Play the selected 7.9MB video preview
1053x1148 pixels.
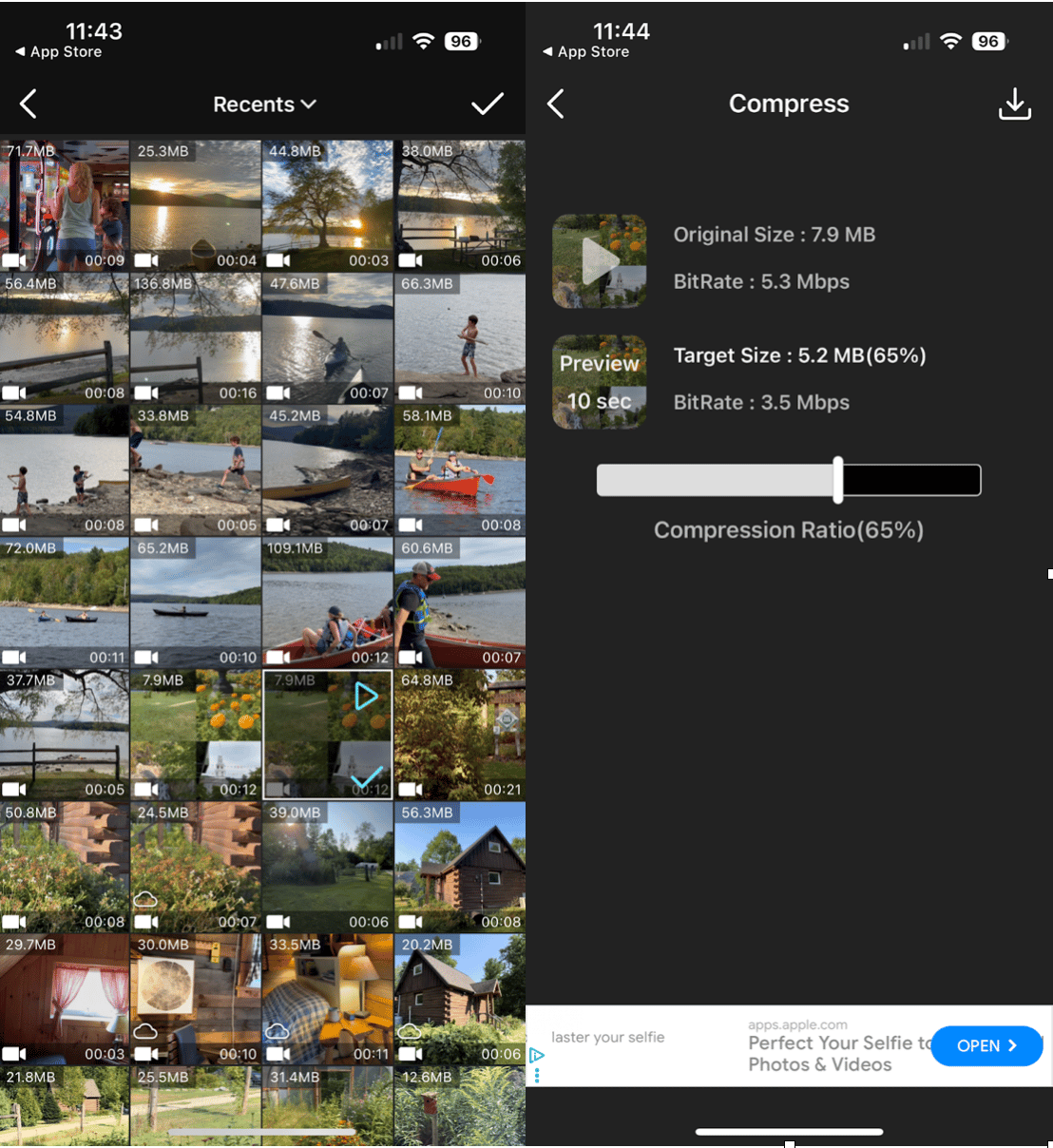coord(366,697)
